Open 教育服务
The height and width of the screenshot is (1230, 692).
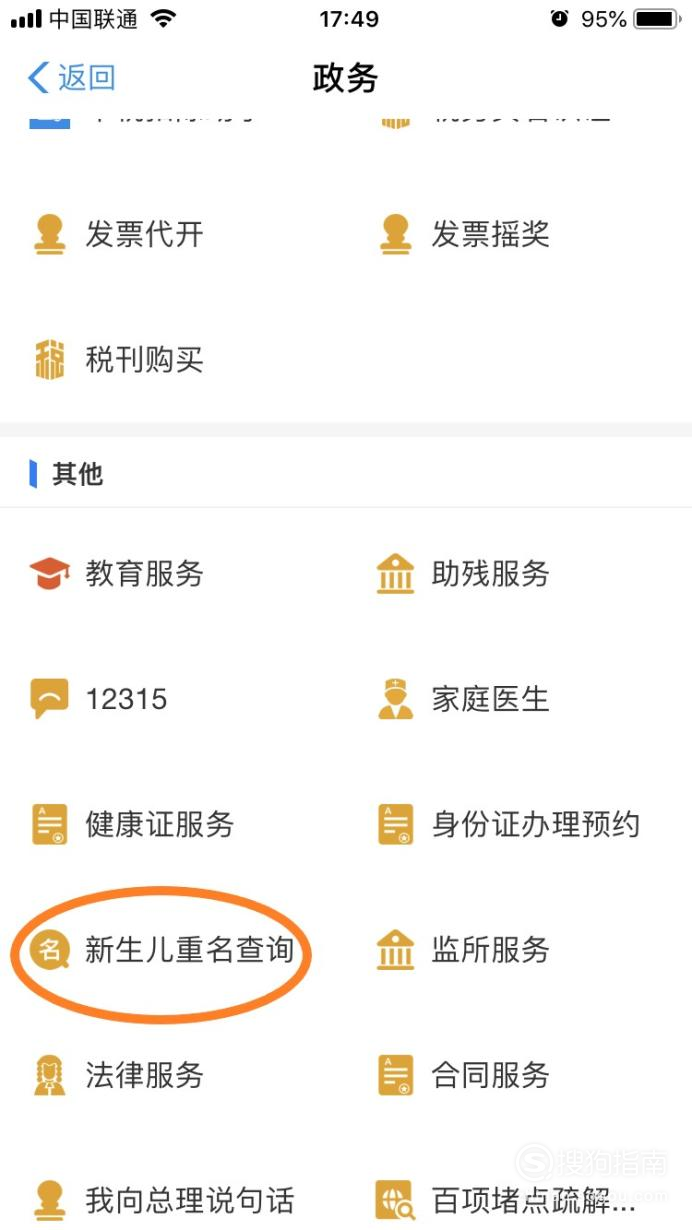117,574
